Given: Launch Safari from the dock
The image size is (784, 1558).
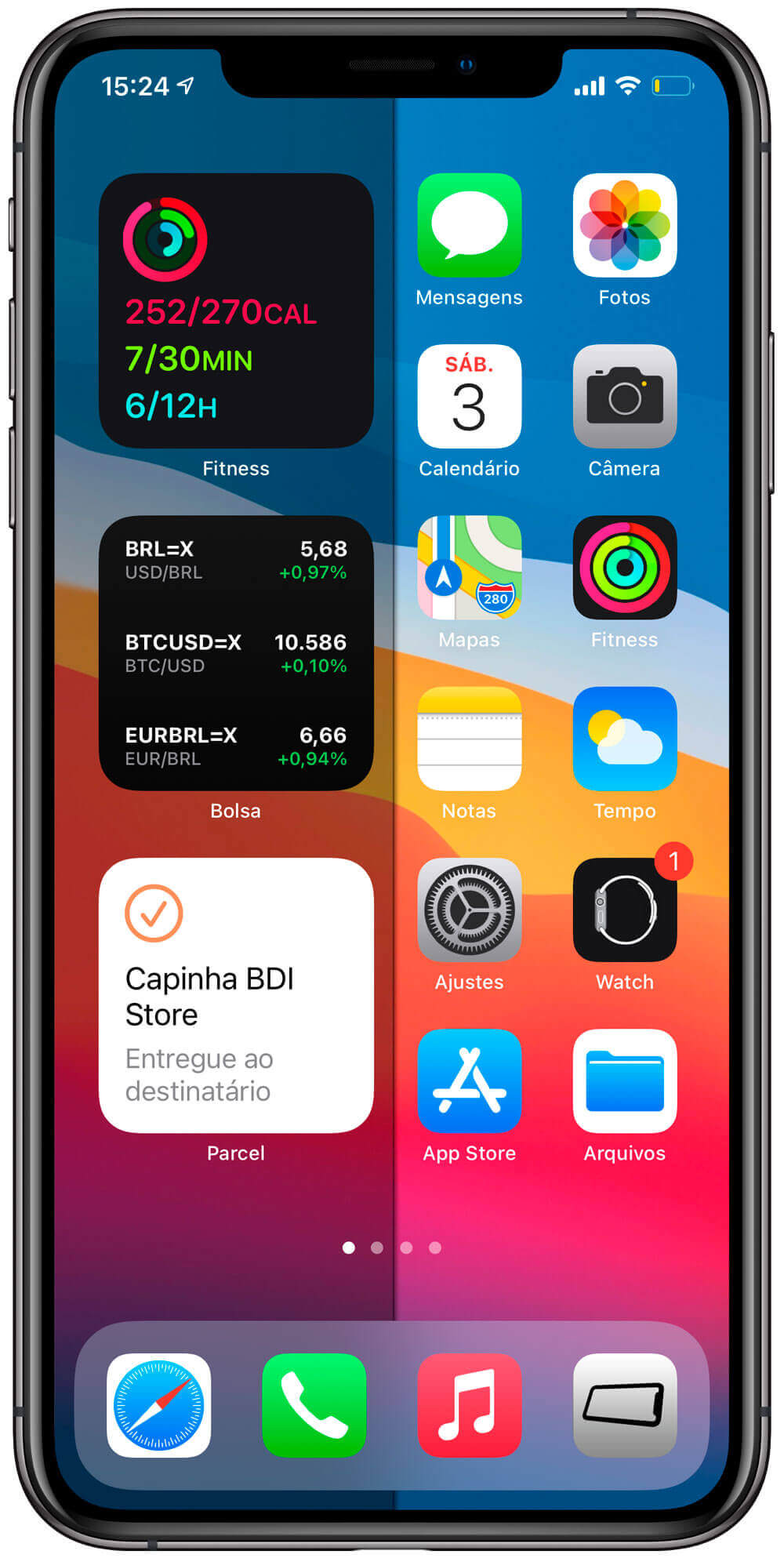Looking at the screenshot, I should click(158, 1405).
